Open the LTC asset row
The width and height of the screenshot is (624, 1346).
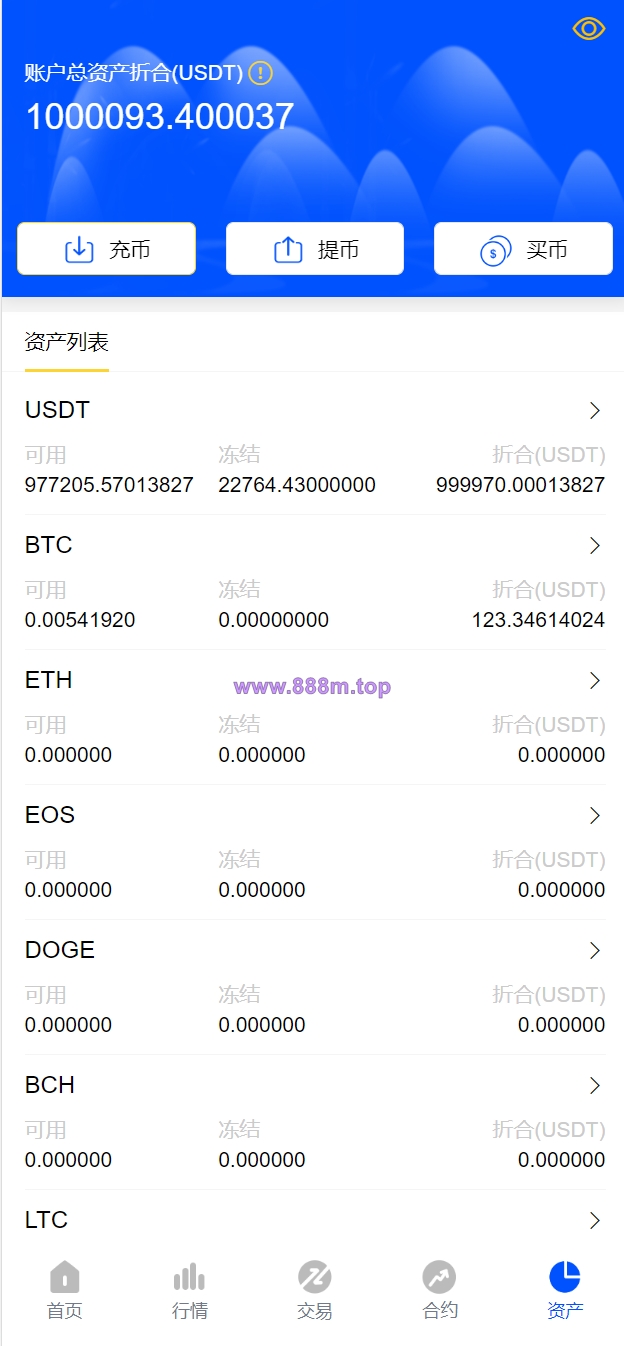click(x=314, y=1220)
